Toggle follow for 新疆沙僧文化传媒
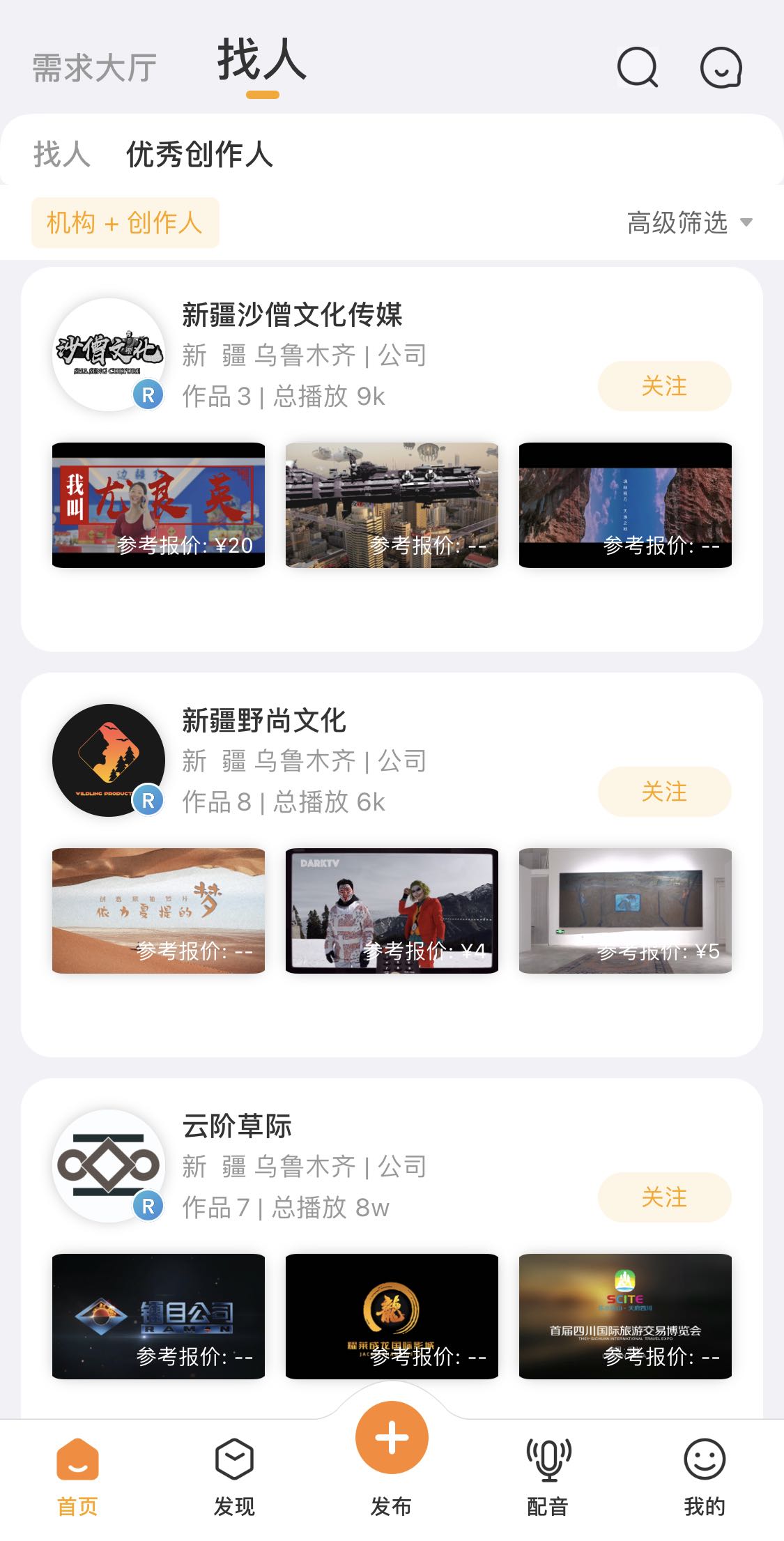784x1541 pixels. 663,385
